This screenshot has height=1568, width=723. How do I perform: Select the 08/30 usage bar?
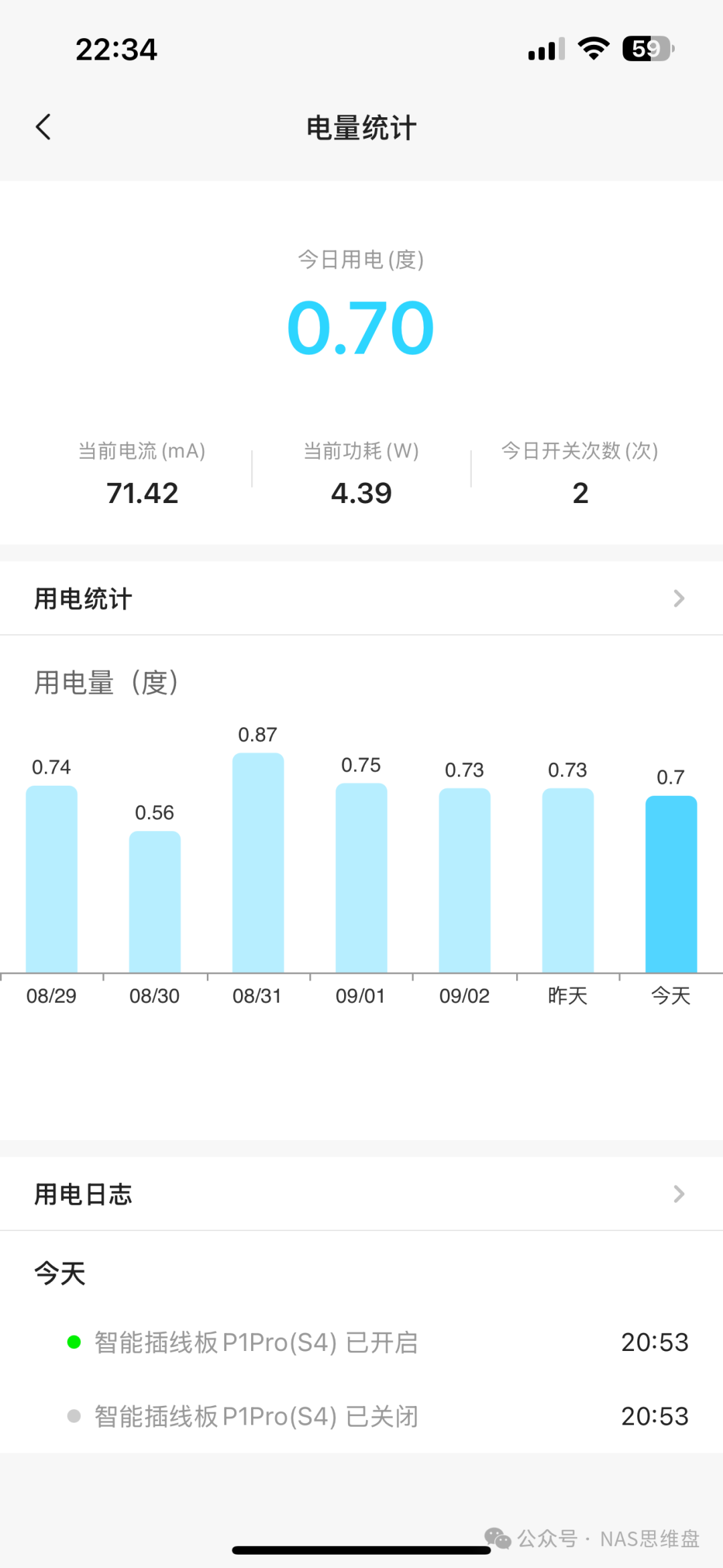[155, 902]
